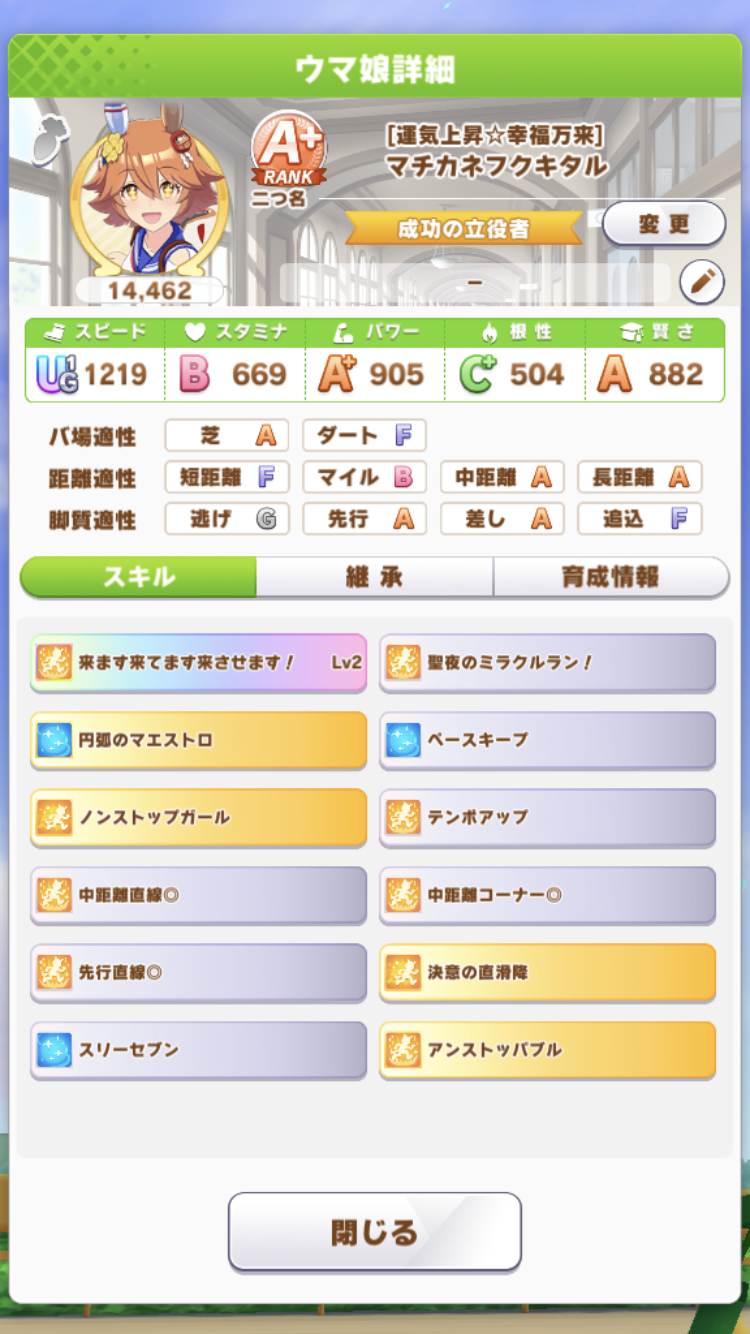
Task: Select the 中距離直線◎ skill
Action: 198,895
